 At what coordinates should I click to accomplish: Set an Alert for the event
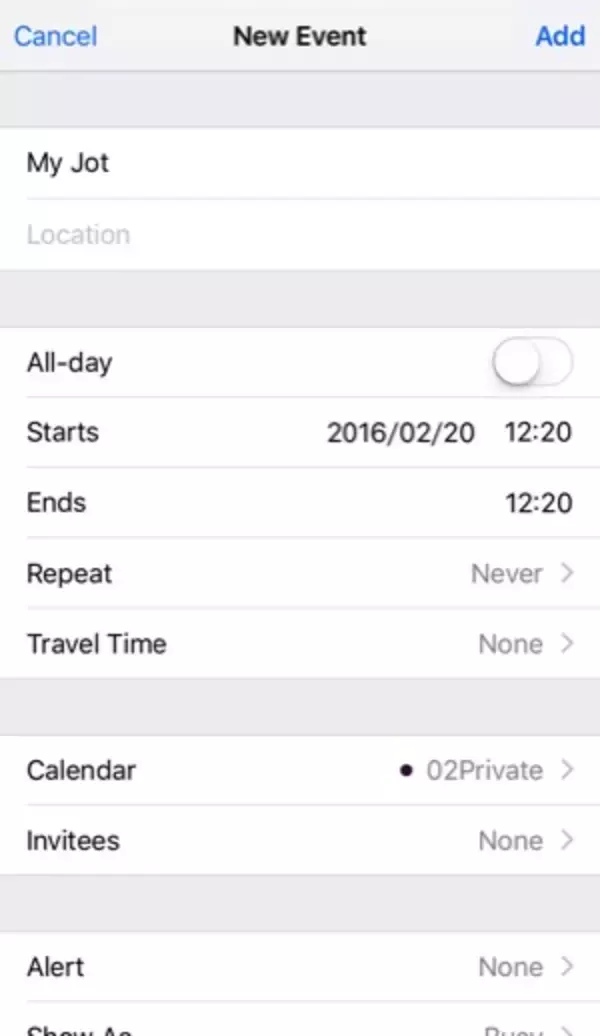(300, 967)
